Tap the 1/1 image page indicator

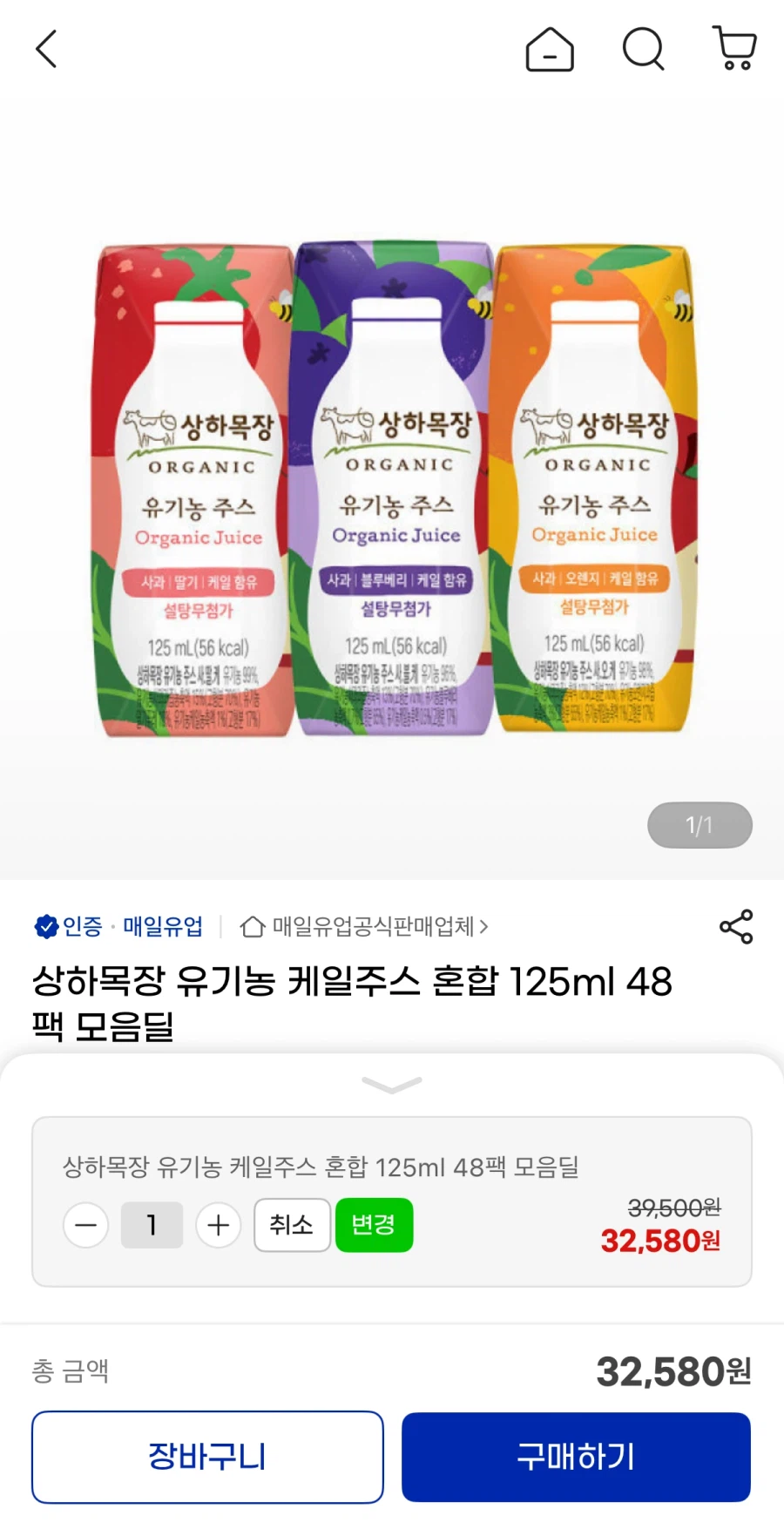click(x=700, y=824)
